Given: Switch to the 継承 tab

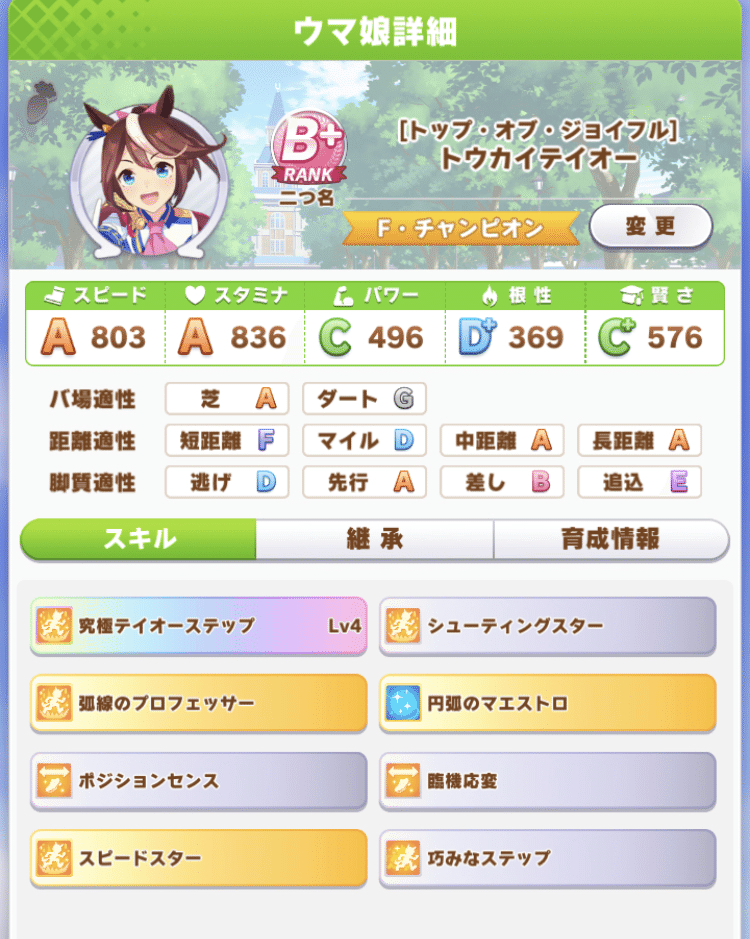Looking at the screenshot, I should click(375, 539).
